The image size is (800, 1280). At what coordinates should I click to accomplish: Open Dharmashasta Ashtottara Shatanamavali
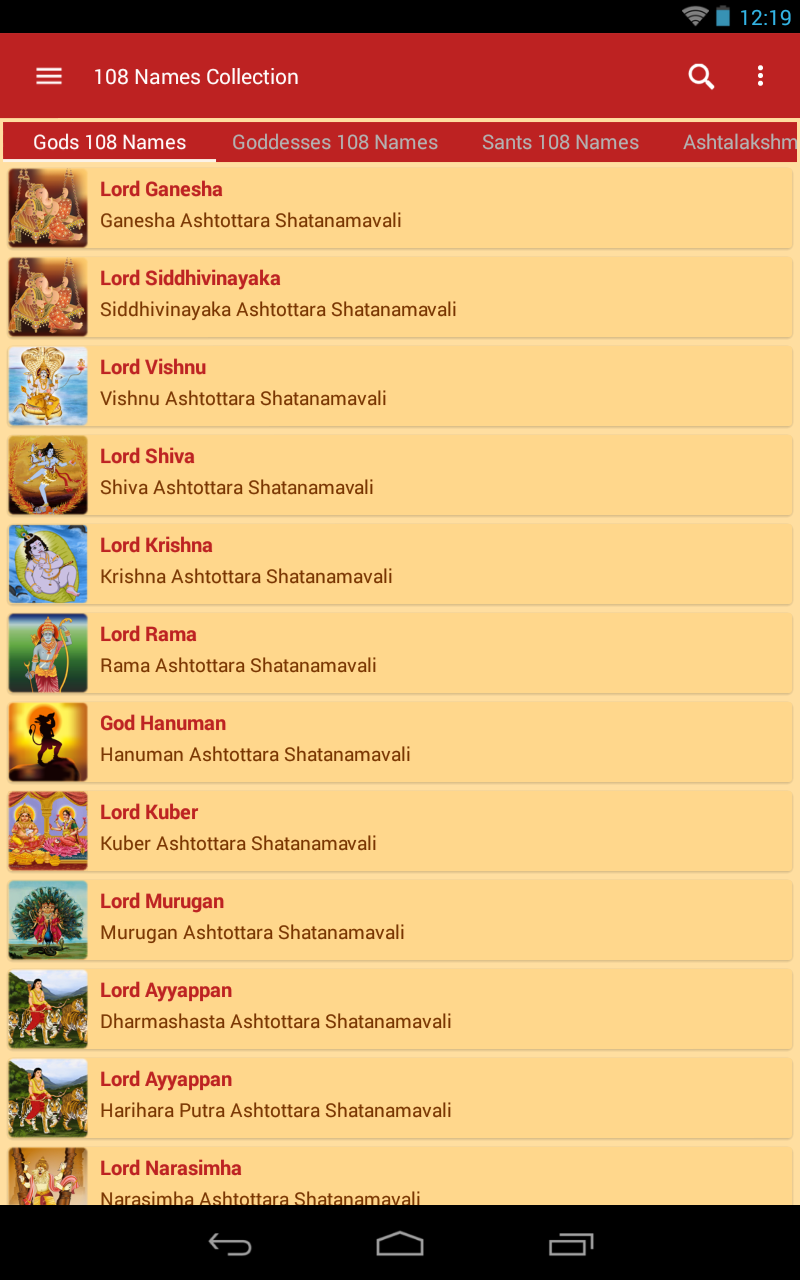[x=400, y=1008]
